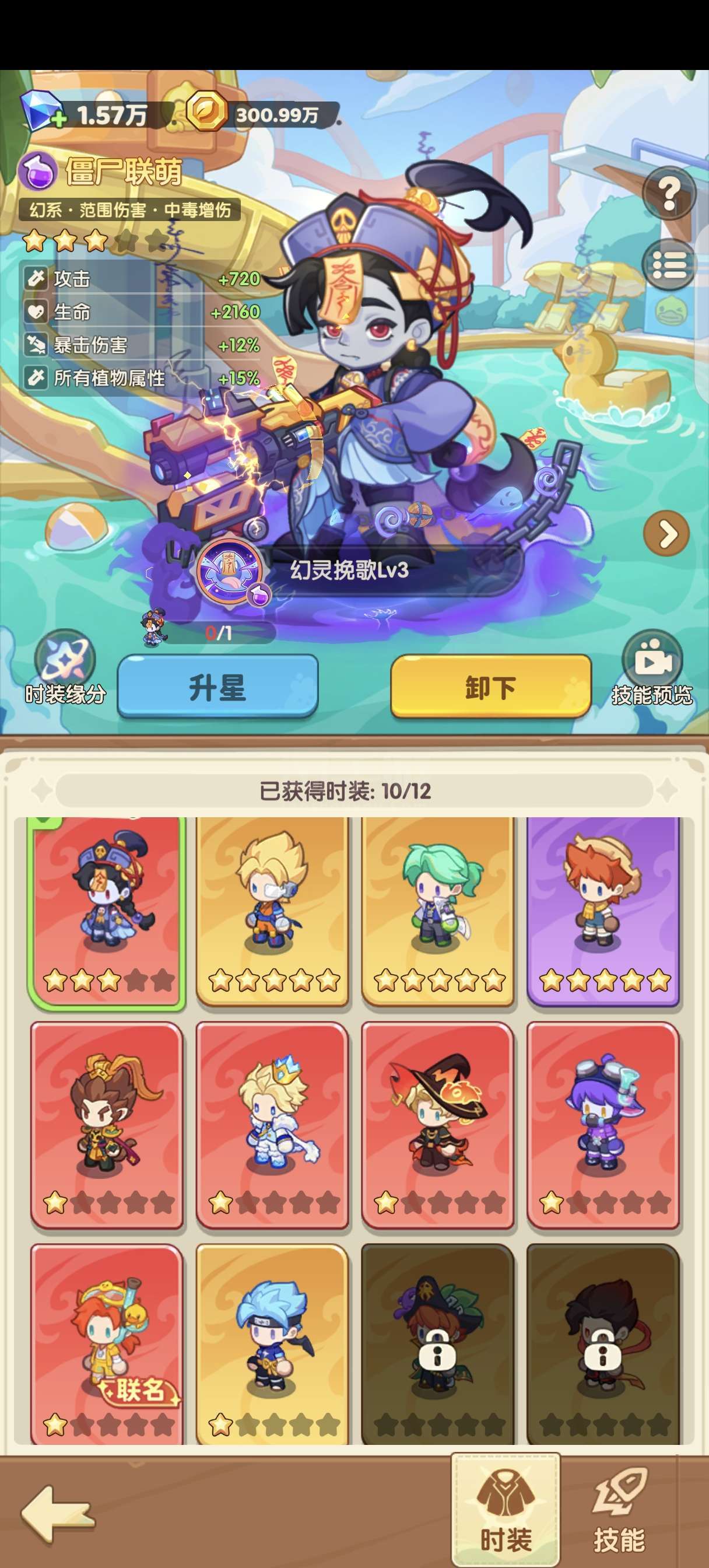This screenshot has width=709, height=1568.
Task: Switch to the 时装 tab
Action: click(506, 1511)
